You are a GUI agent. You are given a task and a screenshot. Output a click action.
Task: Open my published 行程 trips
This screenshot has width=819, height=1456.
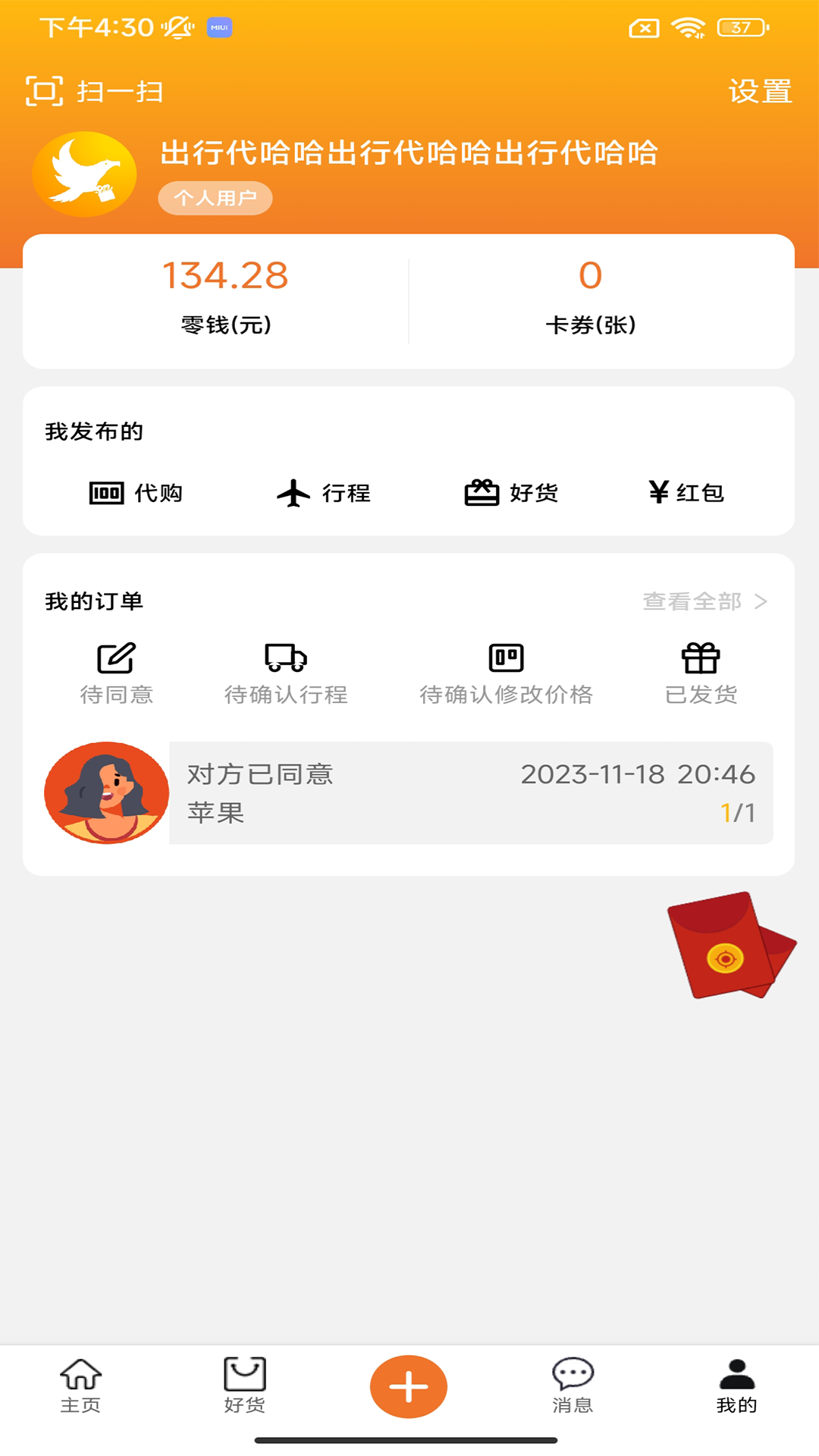click(x=324, y=493)
